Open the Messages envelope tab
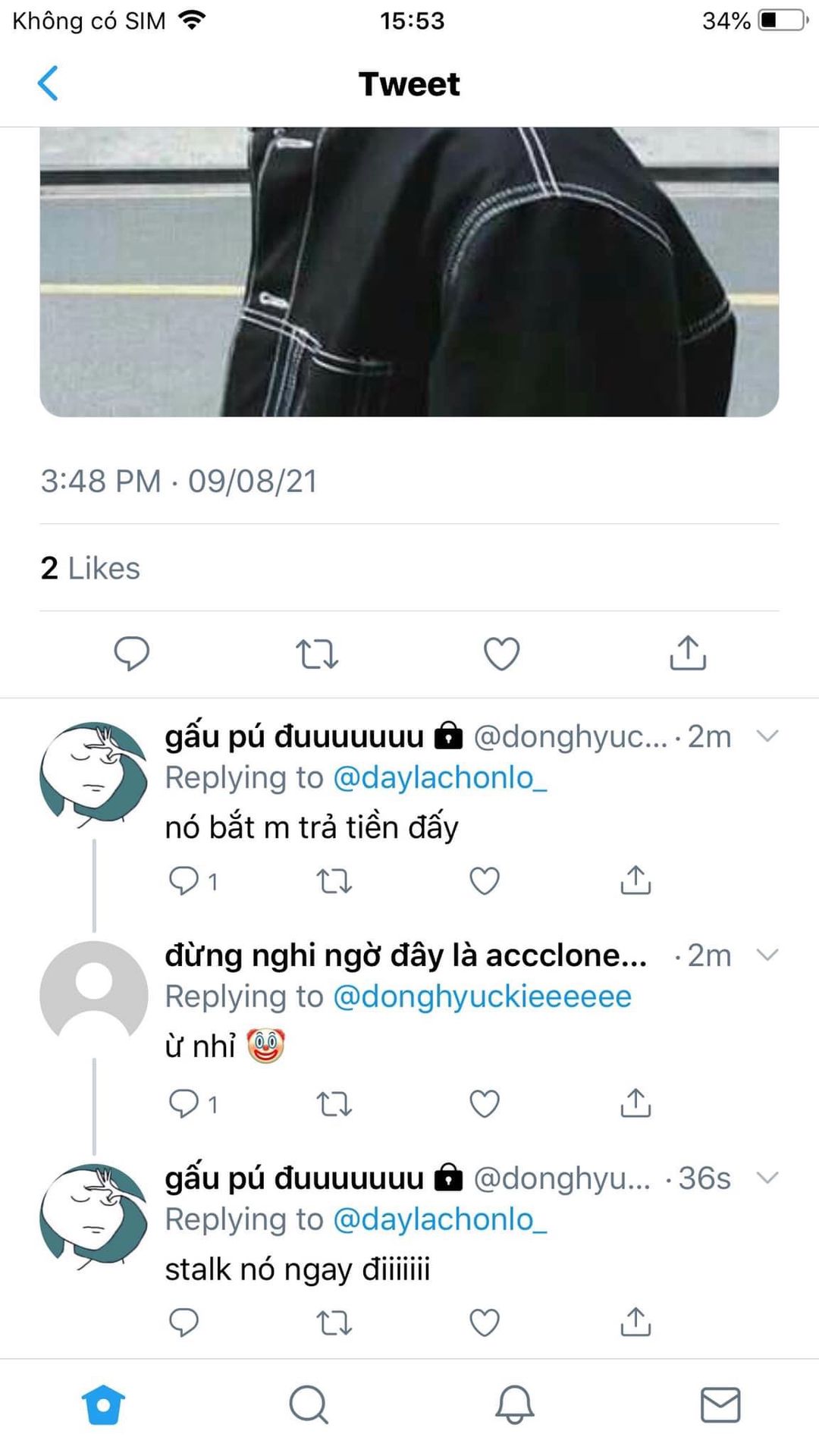Image resolution: width=819 pixels, height=1456 pixels. 720,1405
